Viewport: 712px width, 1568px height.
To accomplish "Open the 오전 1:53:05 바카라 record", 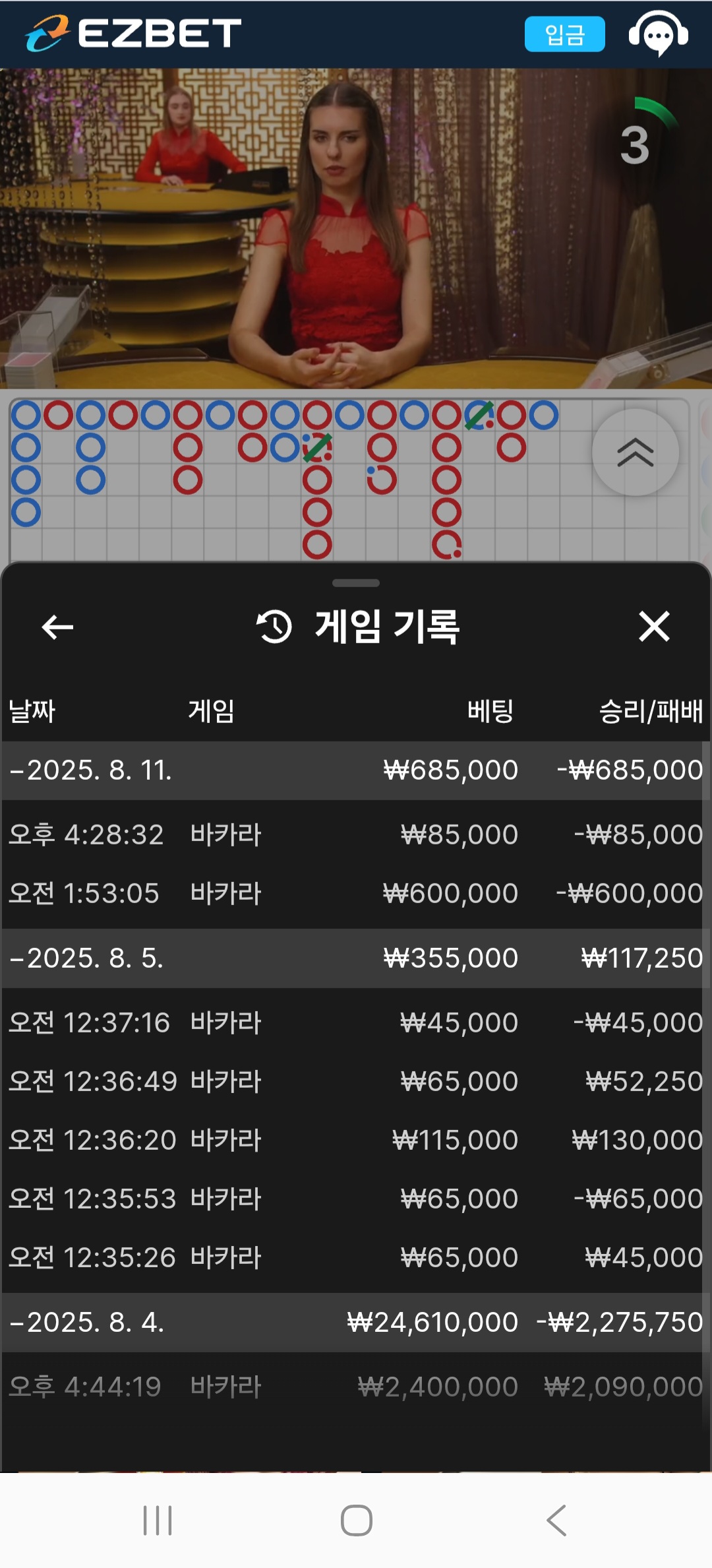I will (x=356, y=894).
